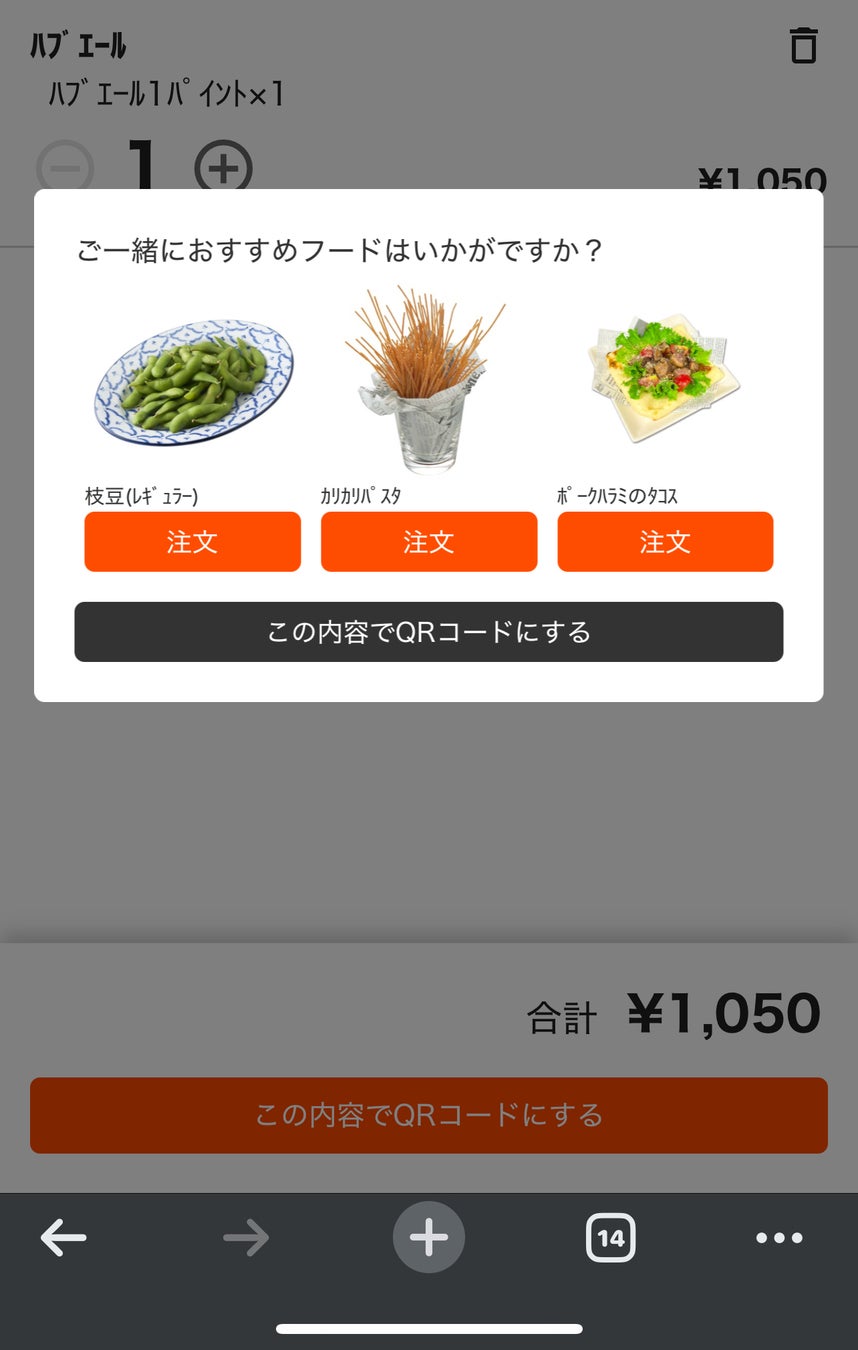Order the ポークハラミのタコス
Image resolution: width=858 pixels, height=1350 pixels.
point(665,542)
